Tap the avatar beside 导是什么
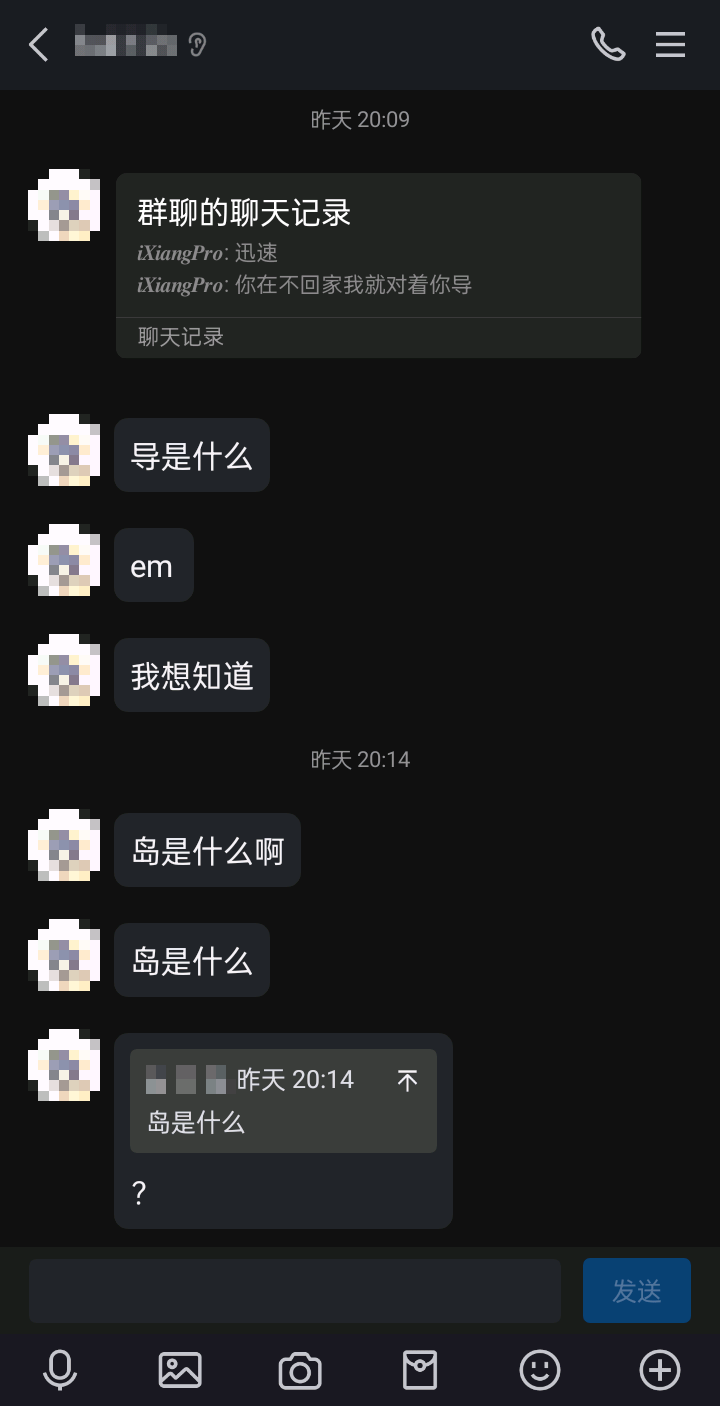Screen dimensions: 720x1406 (x=64, y=450)
